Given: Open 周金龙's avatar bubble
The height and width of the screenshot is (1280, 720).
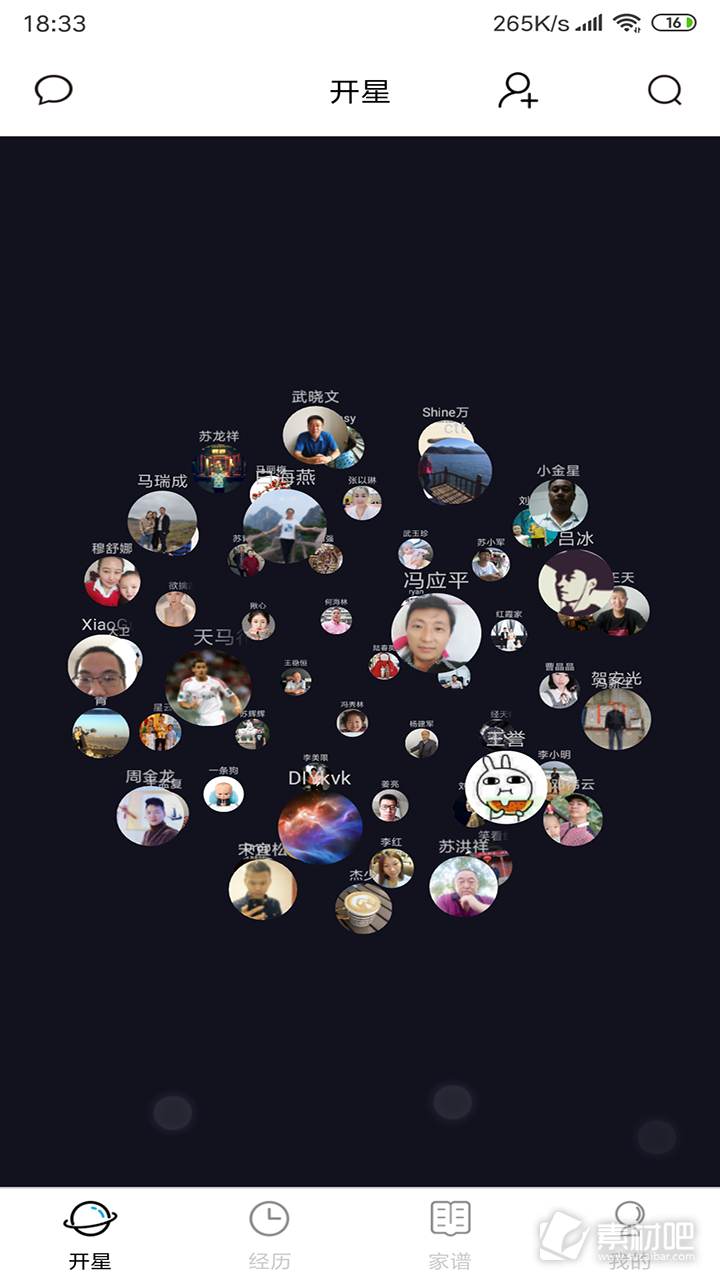Looking at the screenshot, I should coord(152,815).
